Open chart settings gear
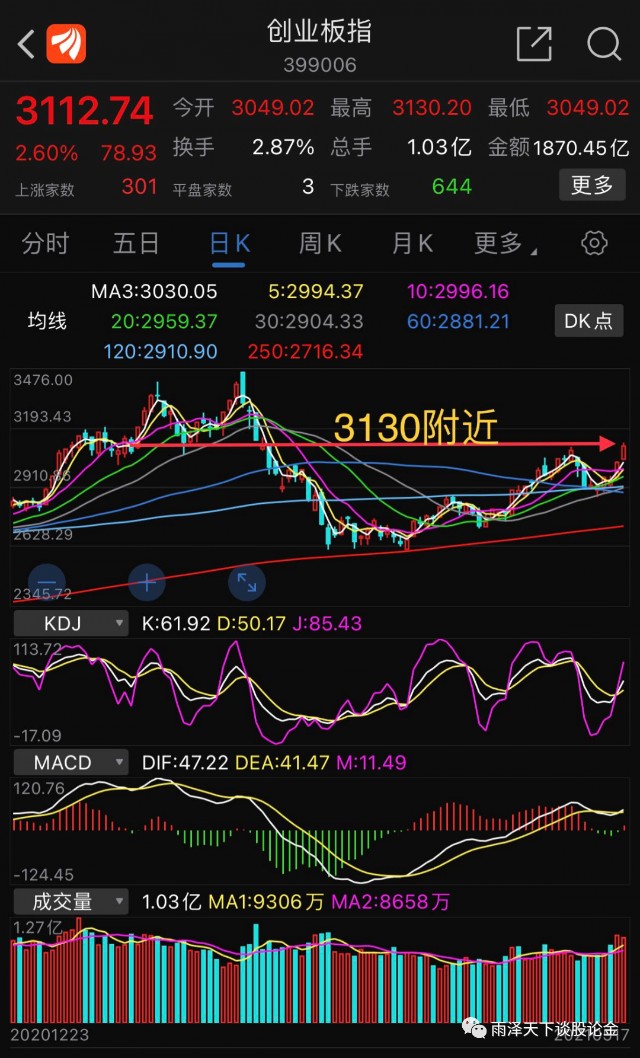The image size is (640, 1058). point(594,243)
